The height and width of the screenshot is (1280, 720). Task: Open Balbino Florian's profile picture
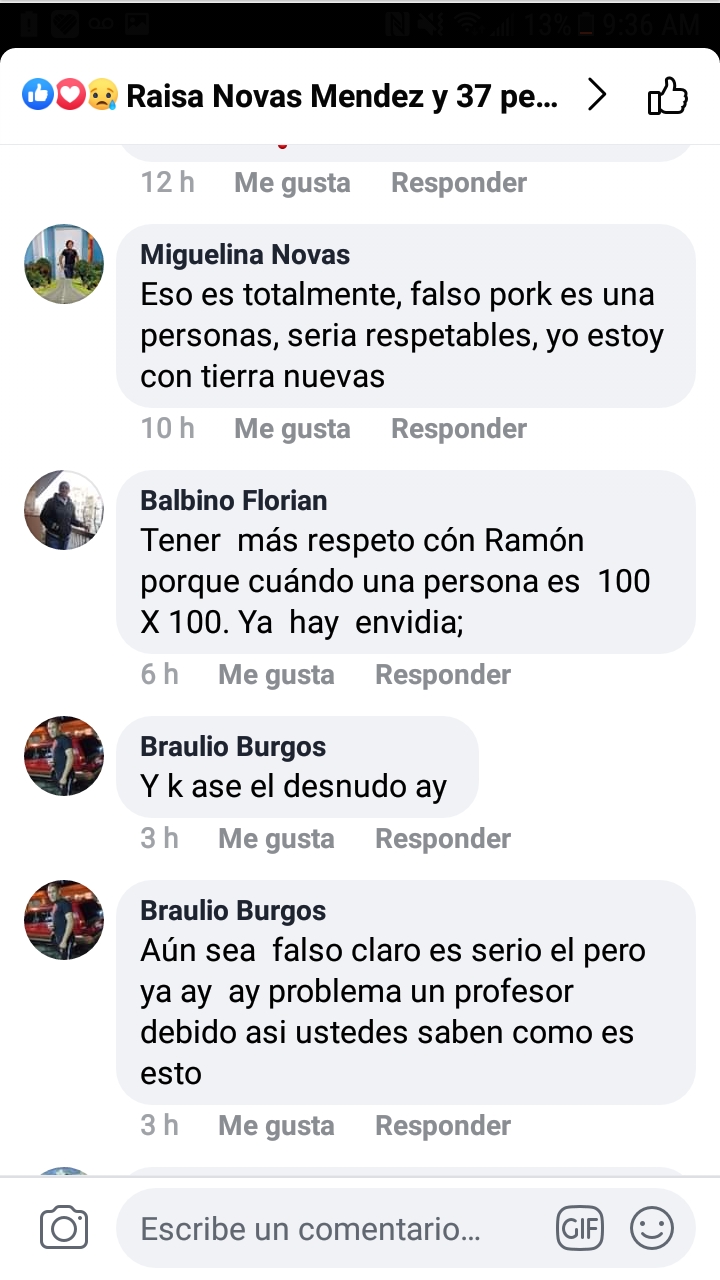[x=64, y=510]
